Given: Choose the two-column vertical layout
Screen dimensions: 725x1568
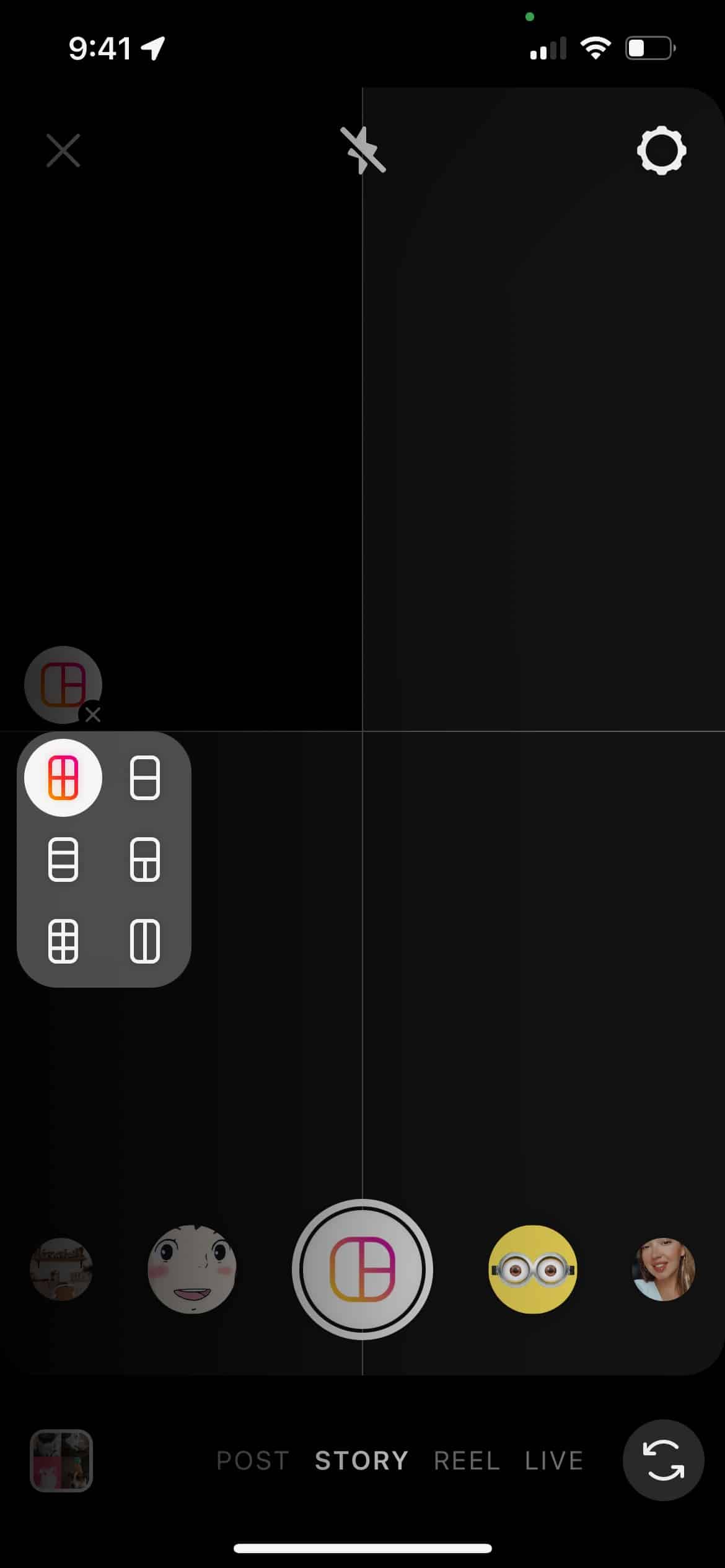Looking at the screenshot, I should (145, 941).
